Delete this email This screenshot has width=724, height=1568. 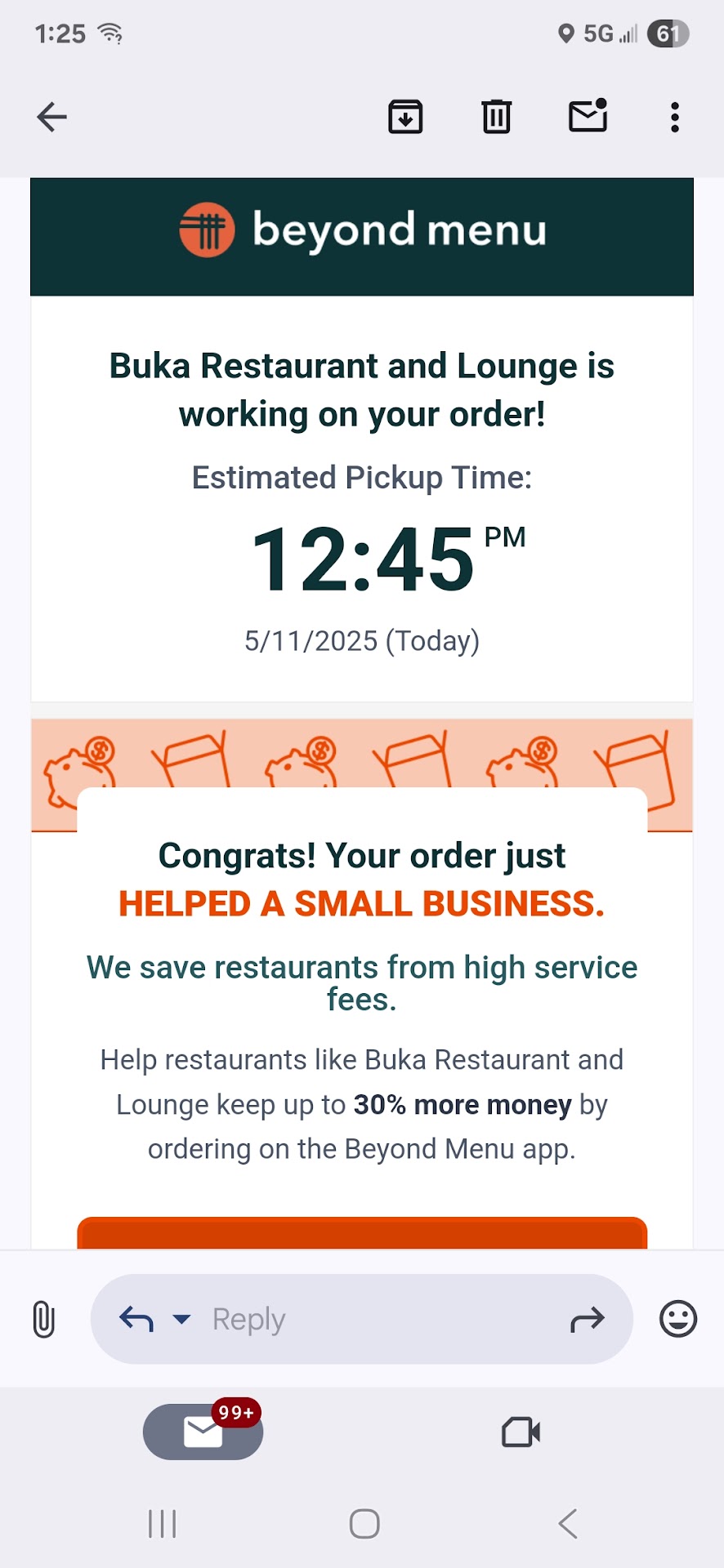[x=496, y=117]
